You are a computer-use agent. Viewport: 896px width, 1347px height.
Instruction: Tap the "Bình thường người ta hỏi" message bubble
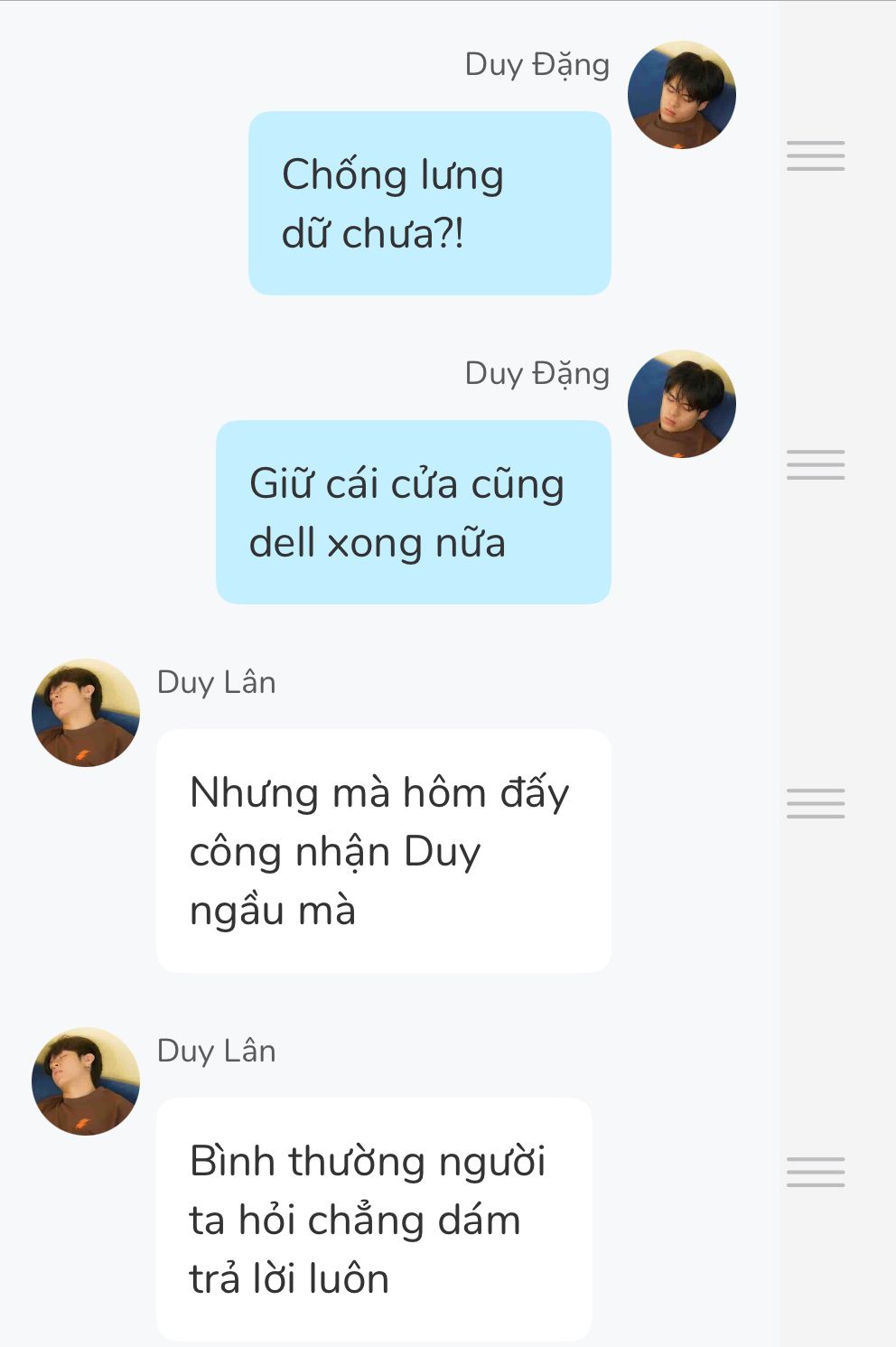(x=374, y=1220)
